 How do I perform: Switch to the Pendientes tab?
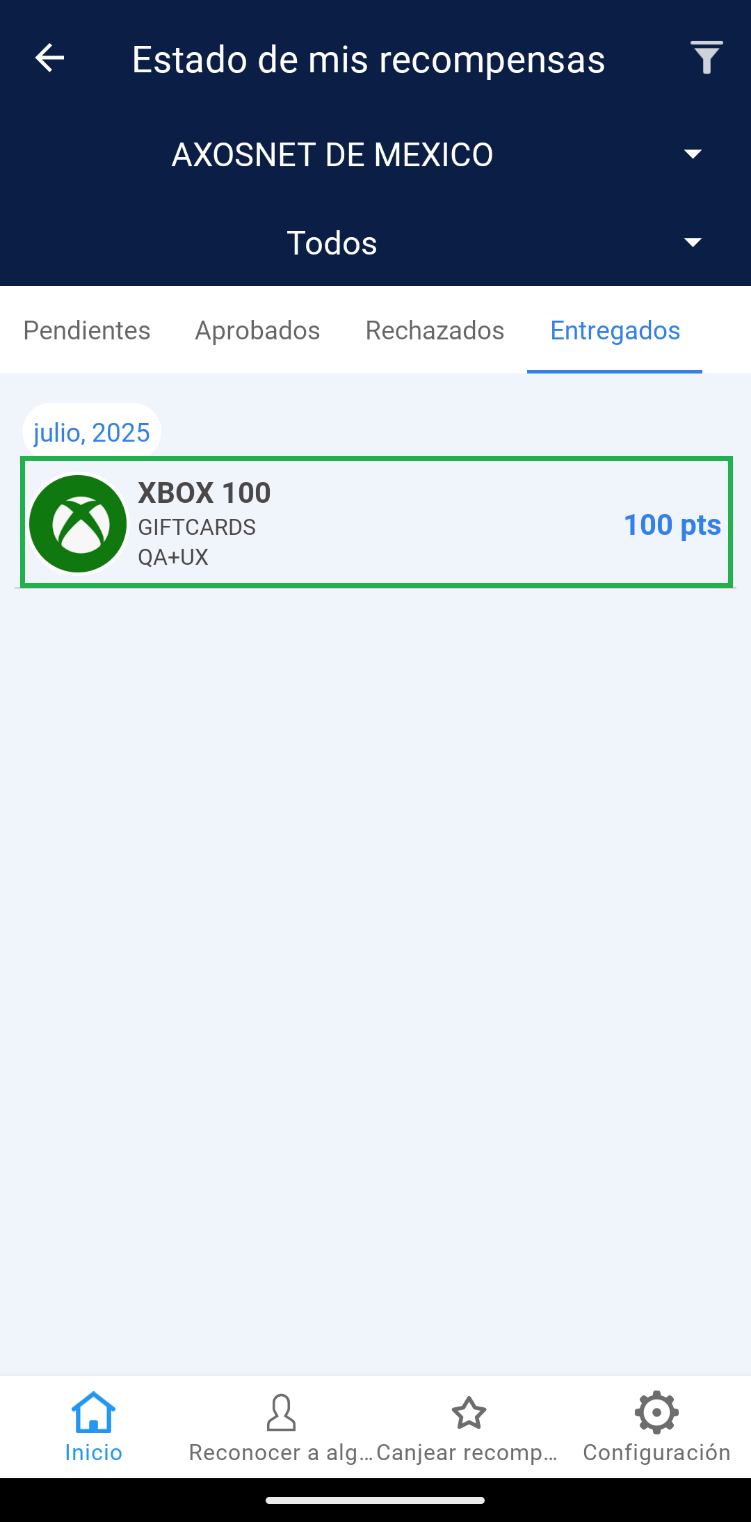pos(87,331)
